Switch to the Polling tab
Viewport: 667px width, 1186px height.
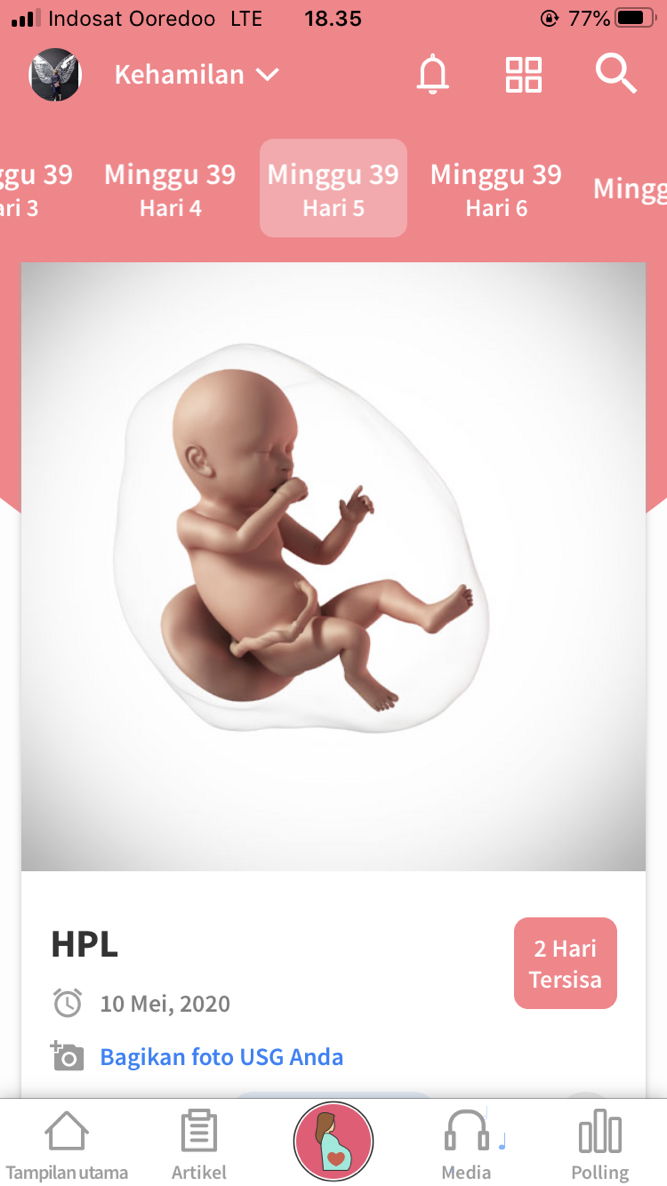600,1147
